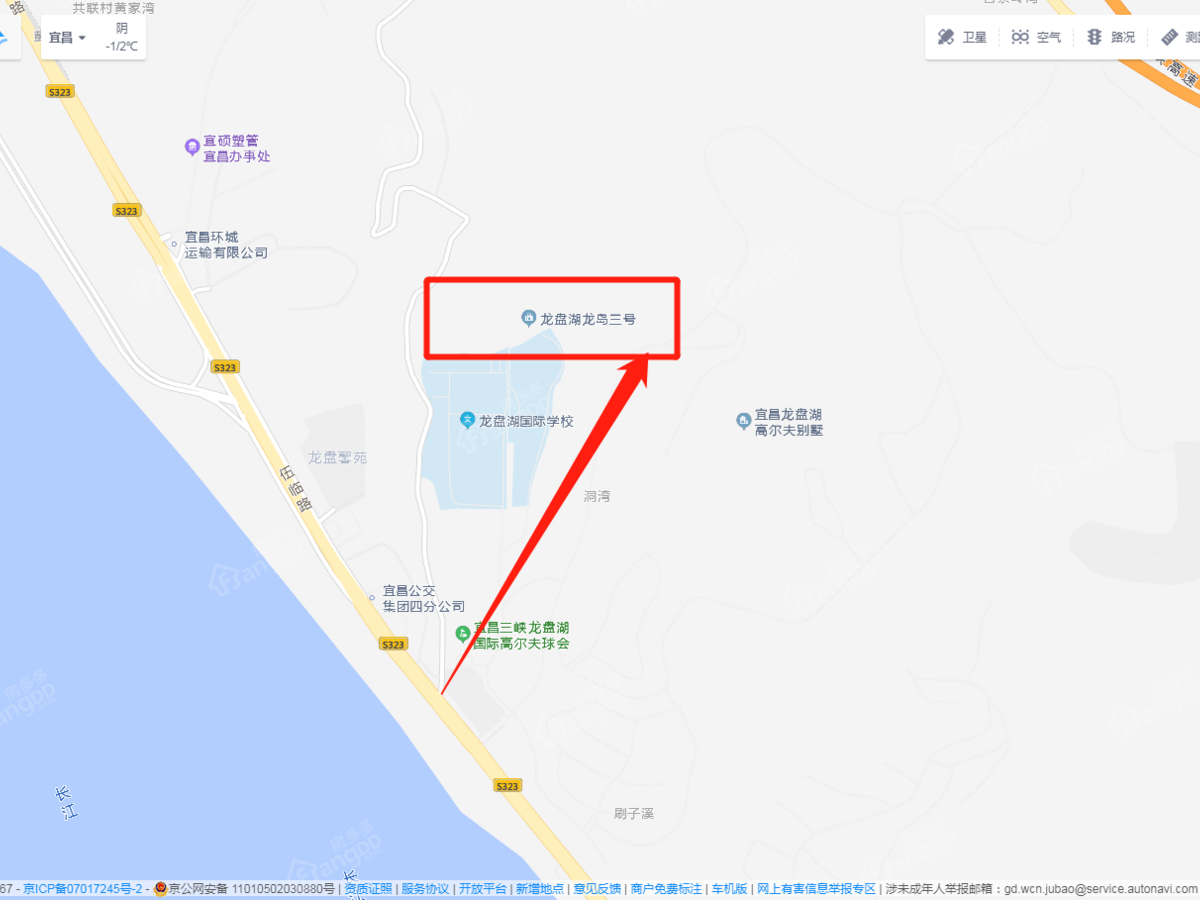Open the 资质证照 footer link
The width and height of the screenshot is (1200, 900).
[369, 888]
